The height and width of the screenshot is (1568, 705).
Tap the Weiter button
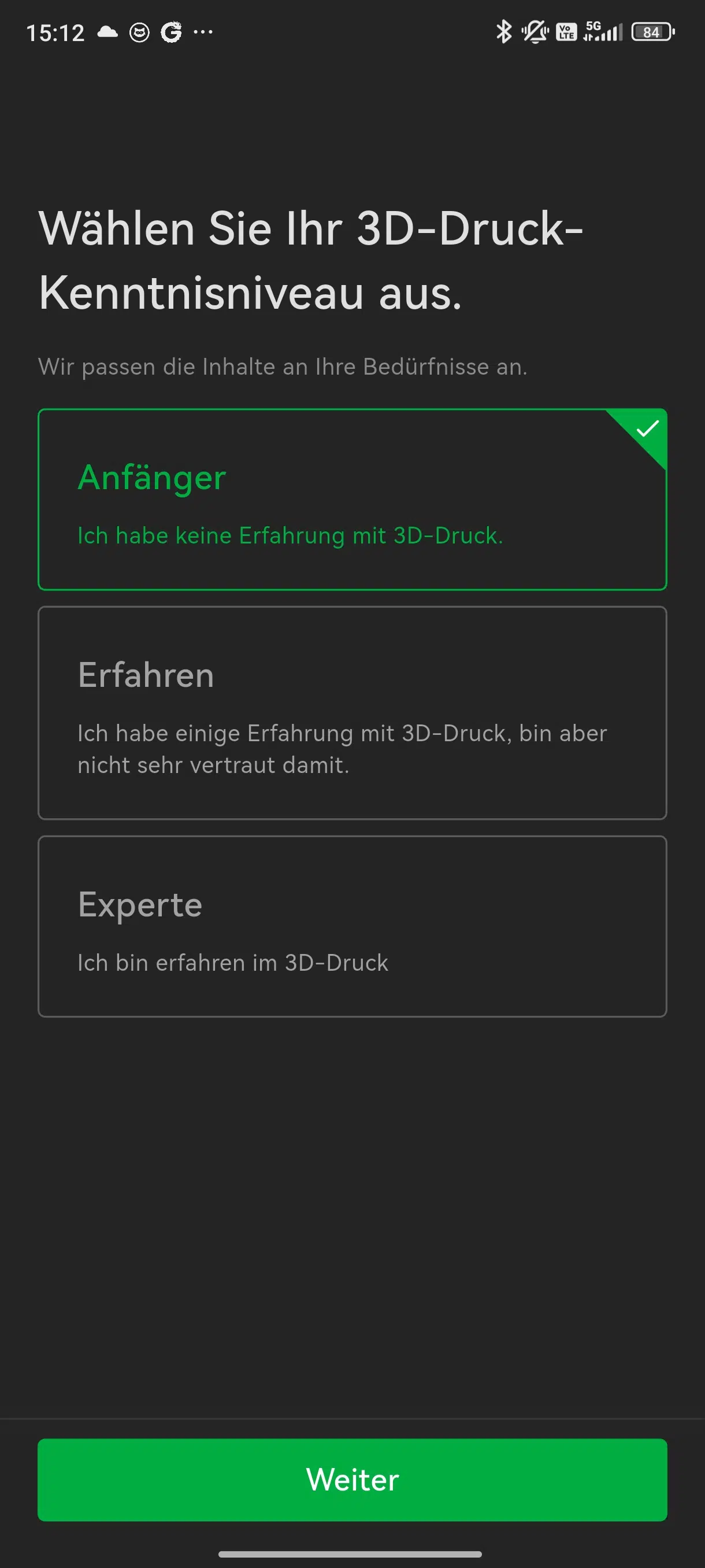click(x=352, y=1479)
